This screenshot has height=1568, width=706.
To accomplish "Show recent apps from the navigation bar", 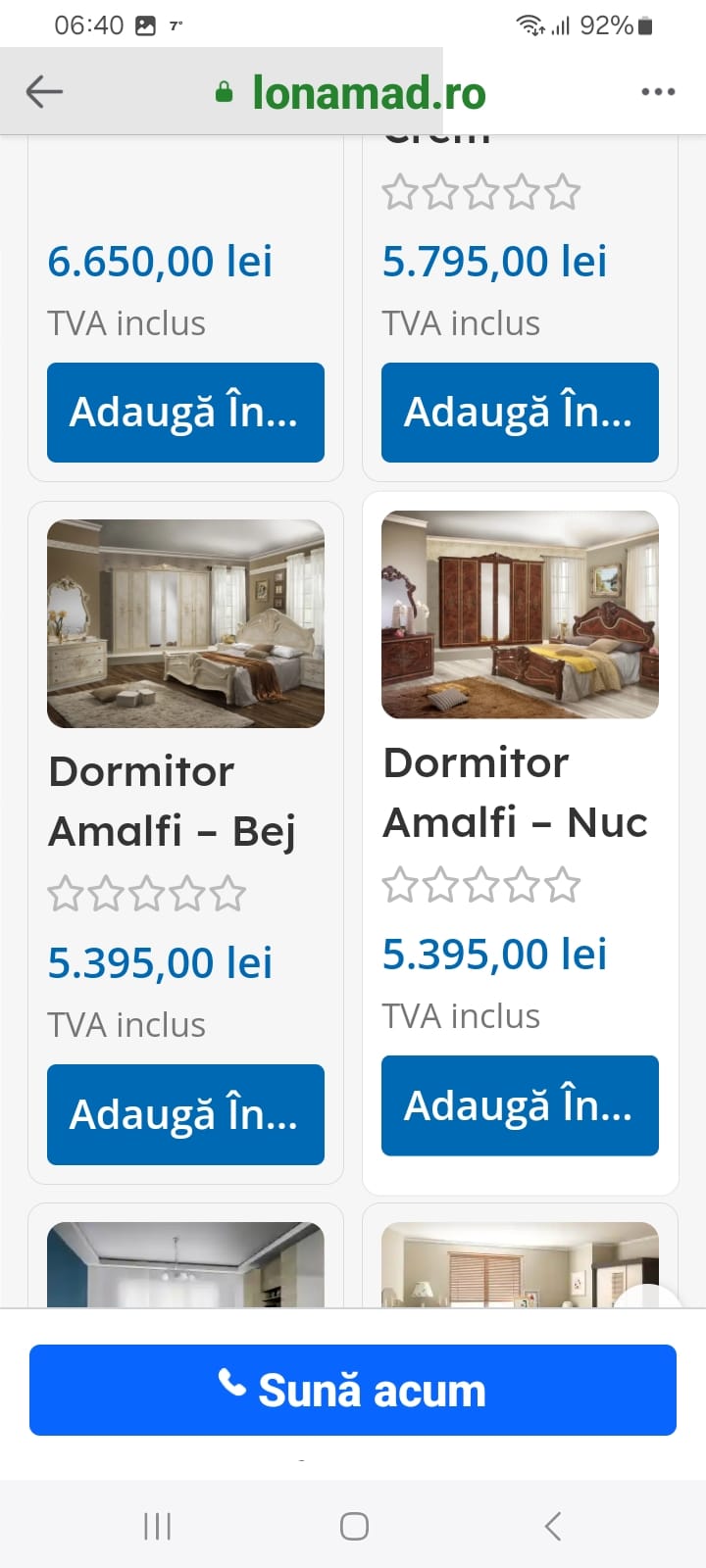I will 157,1526.
